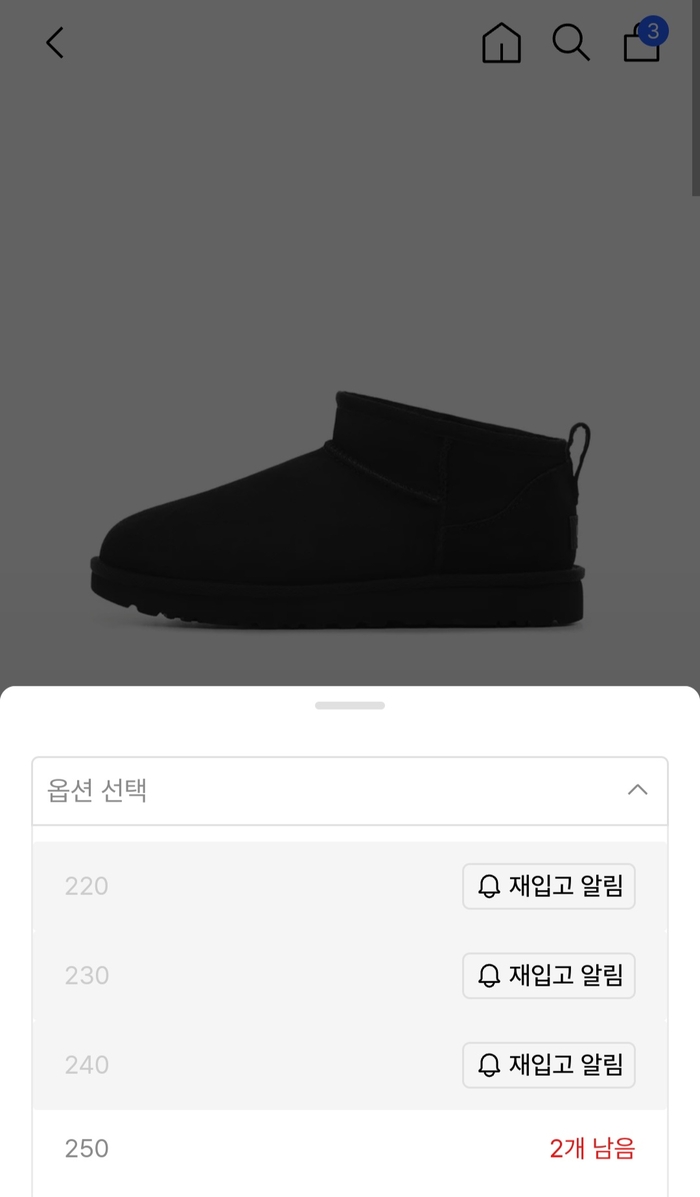Viewport: 700px width, 1197px height.
Task: Open the shopping bag with 3 items
Action: tap(642, 43)
